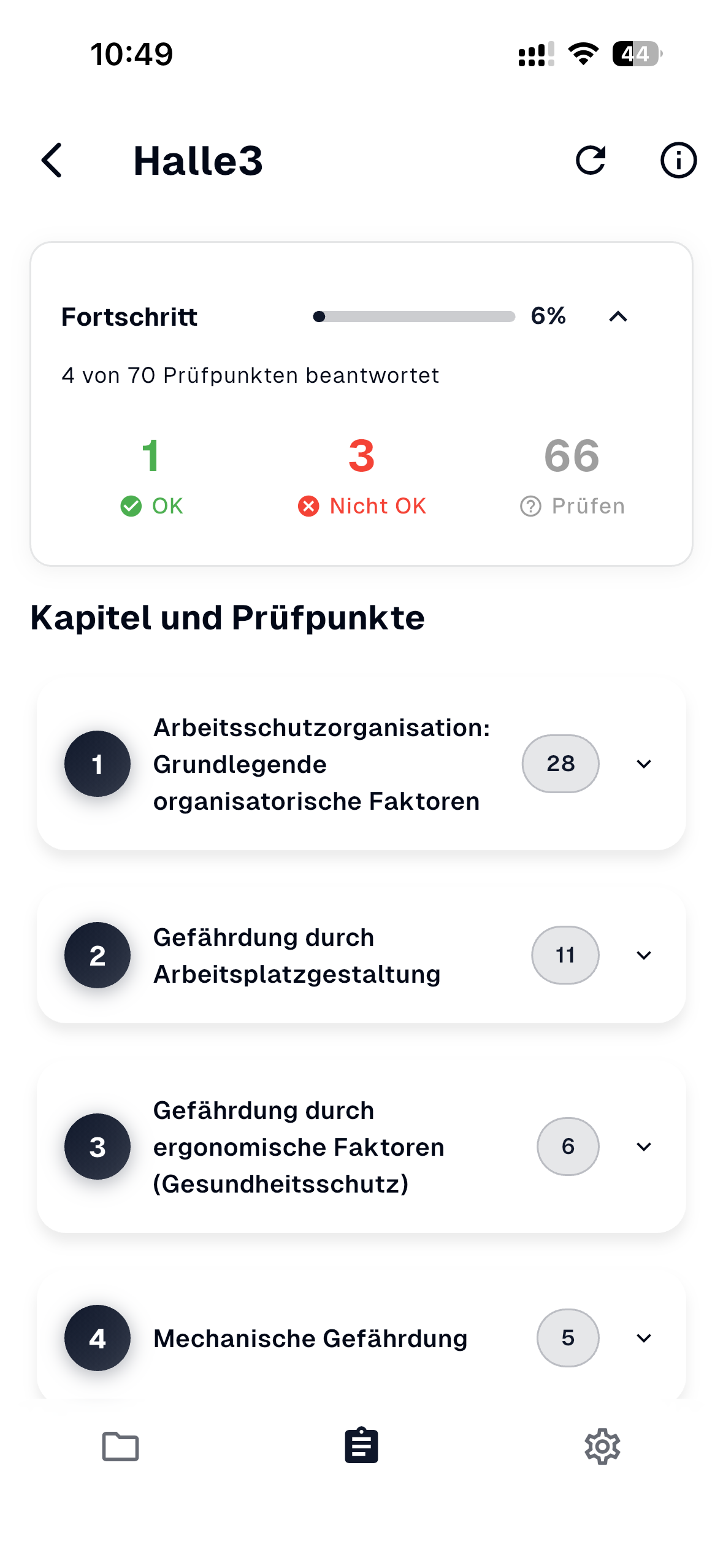Select the checklist tab in bottom bar
Viewport: 723px width, 1568px height.
[361, 1447]
